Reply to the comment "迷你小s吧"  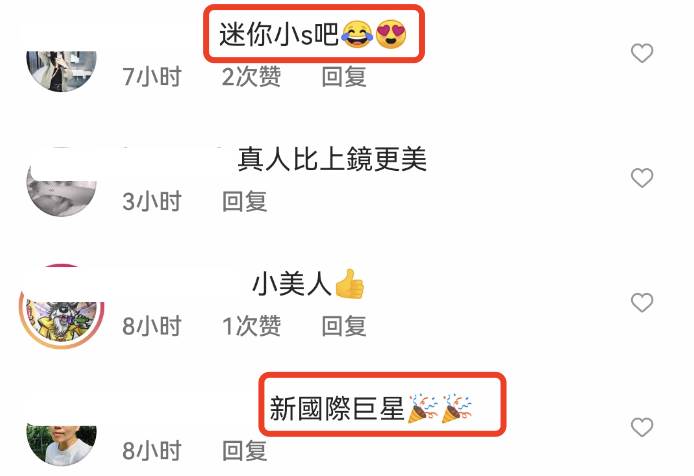(344, 77)
